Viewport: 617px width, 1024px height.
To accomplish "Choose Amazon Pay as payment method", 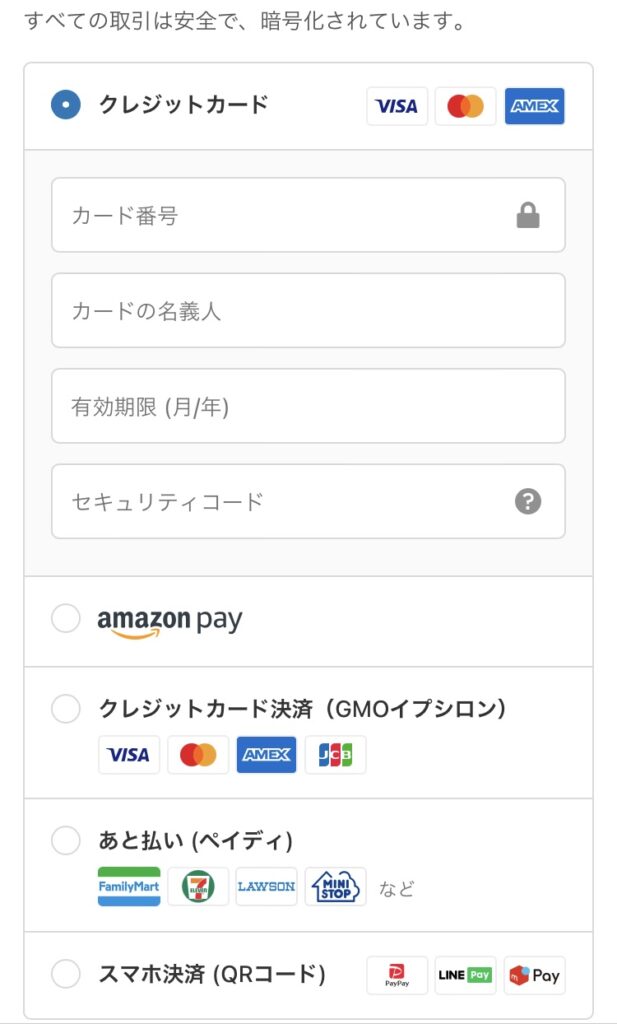I will pyautogui.click(x=66, y=618).
